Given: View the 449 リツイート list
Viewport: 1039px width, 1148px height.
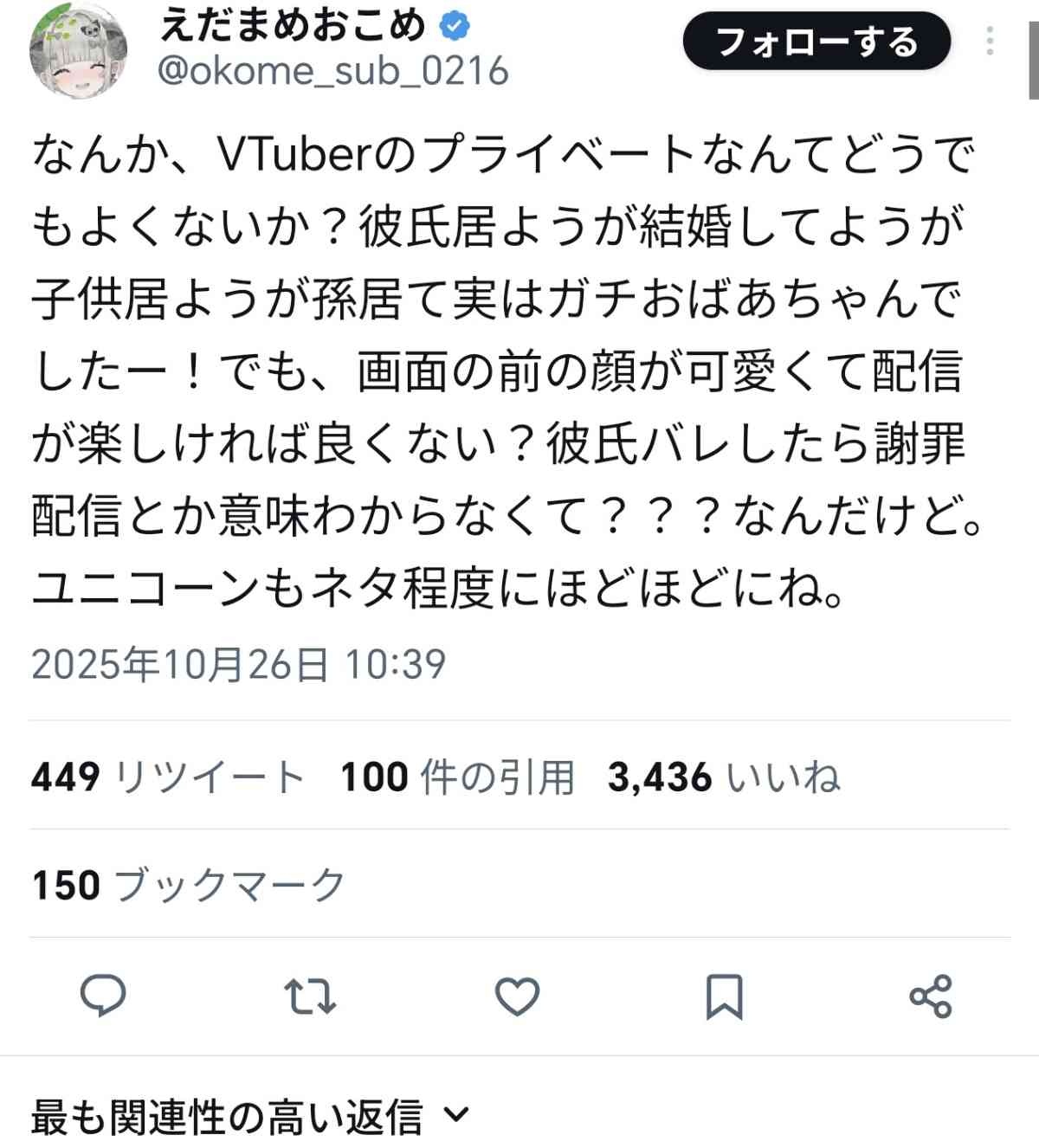Looking at the screenshot, I should point(168,777).
